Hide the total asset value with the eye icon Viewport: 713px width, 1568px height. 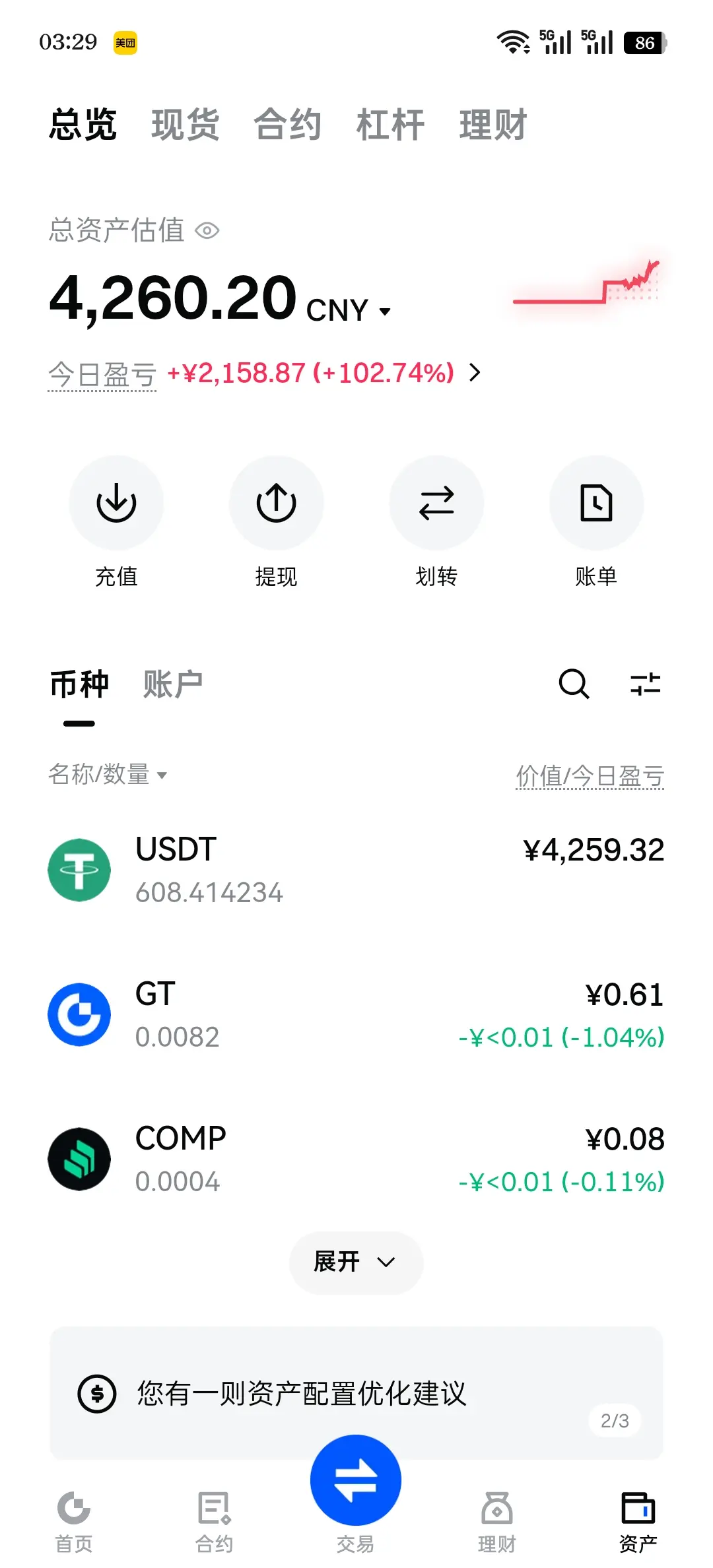207,231
